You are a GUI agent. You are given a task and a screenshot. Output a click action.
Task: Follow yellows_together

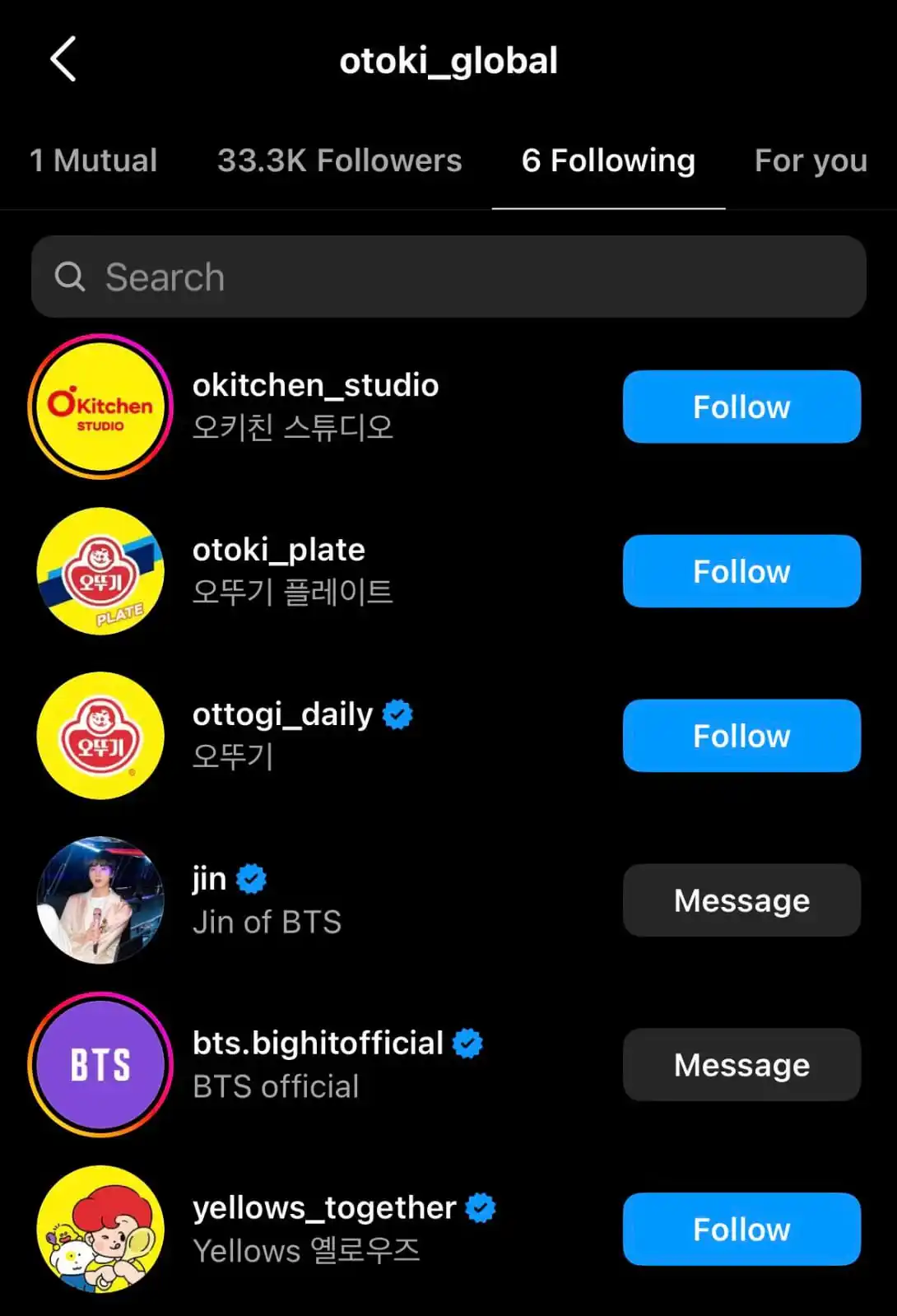pyautogui.click(x=741, y=1230)
